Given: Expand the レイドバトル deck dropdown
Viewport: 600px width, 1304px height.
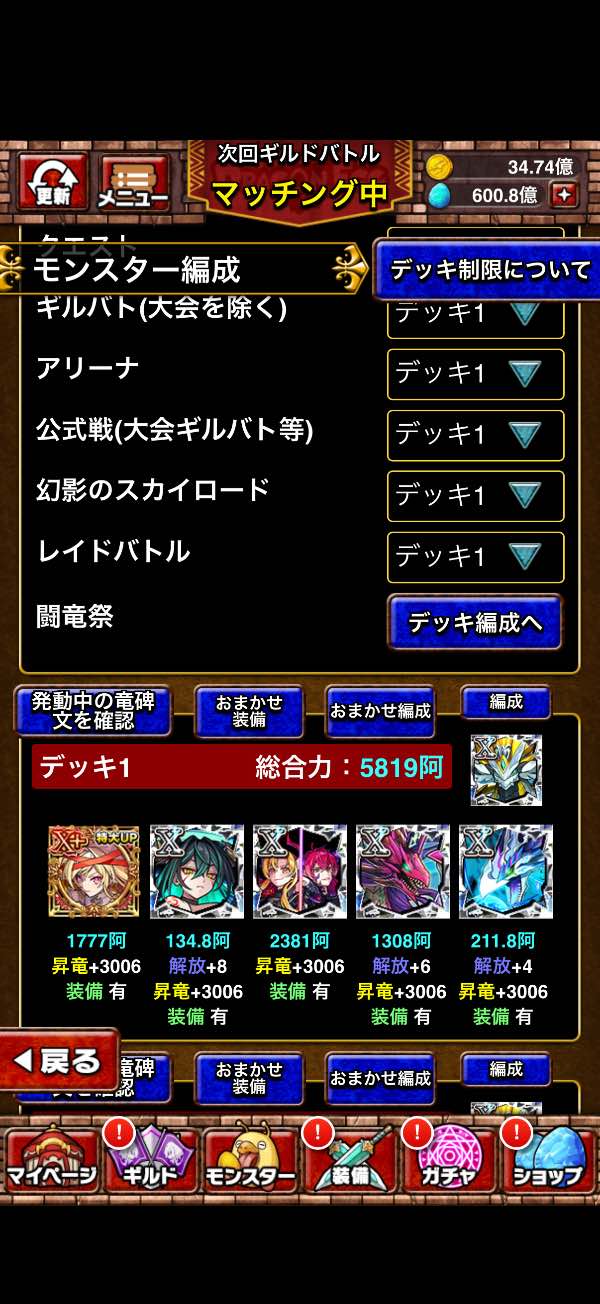Looking at the screenshot, I should tap(476, 556).
